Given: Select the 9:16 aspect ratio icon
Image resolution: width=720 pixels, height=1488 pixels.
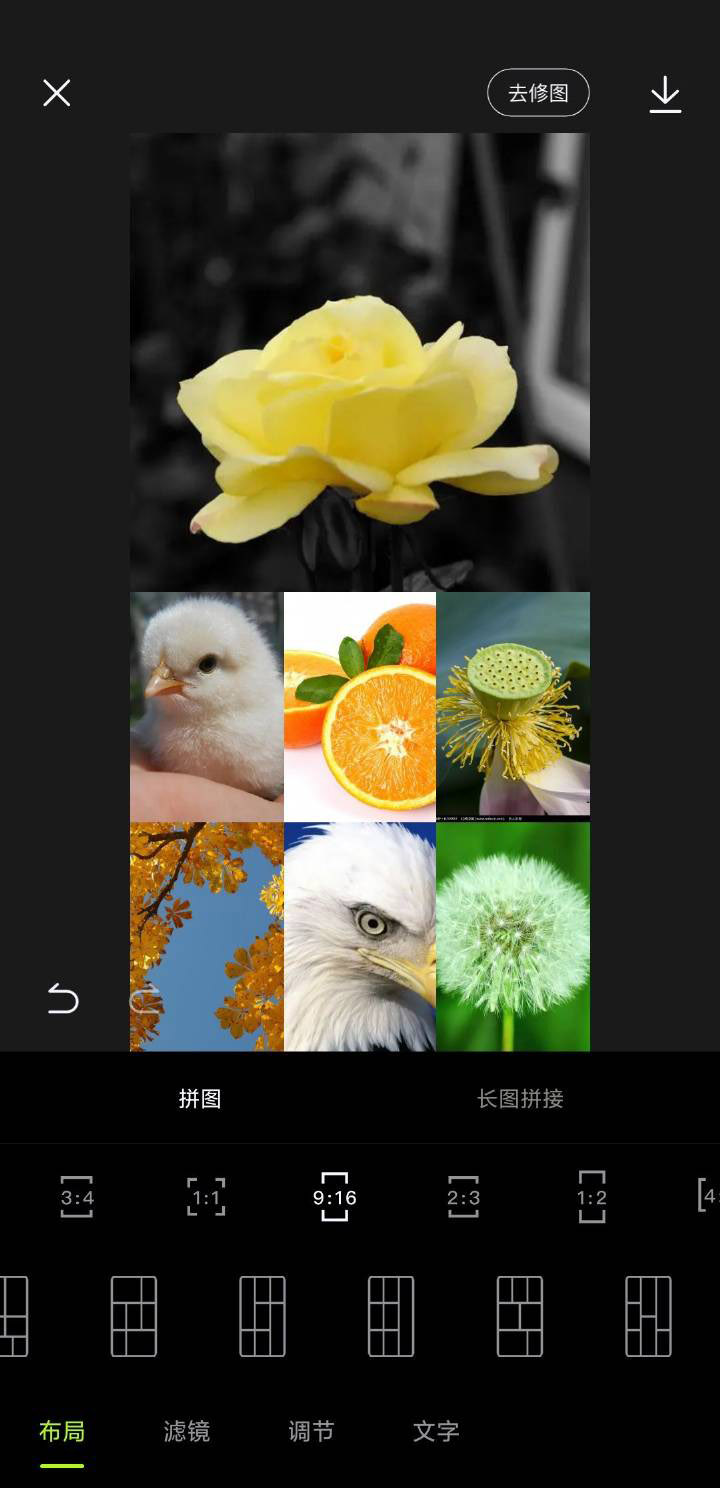Looking at the screenshot, I should [x=335, y=1197].
